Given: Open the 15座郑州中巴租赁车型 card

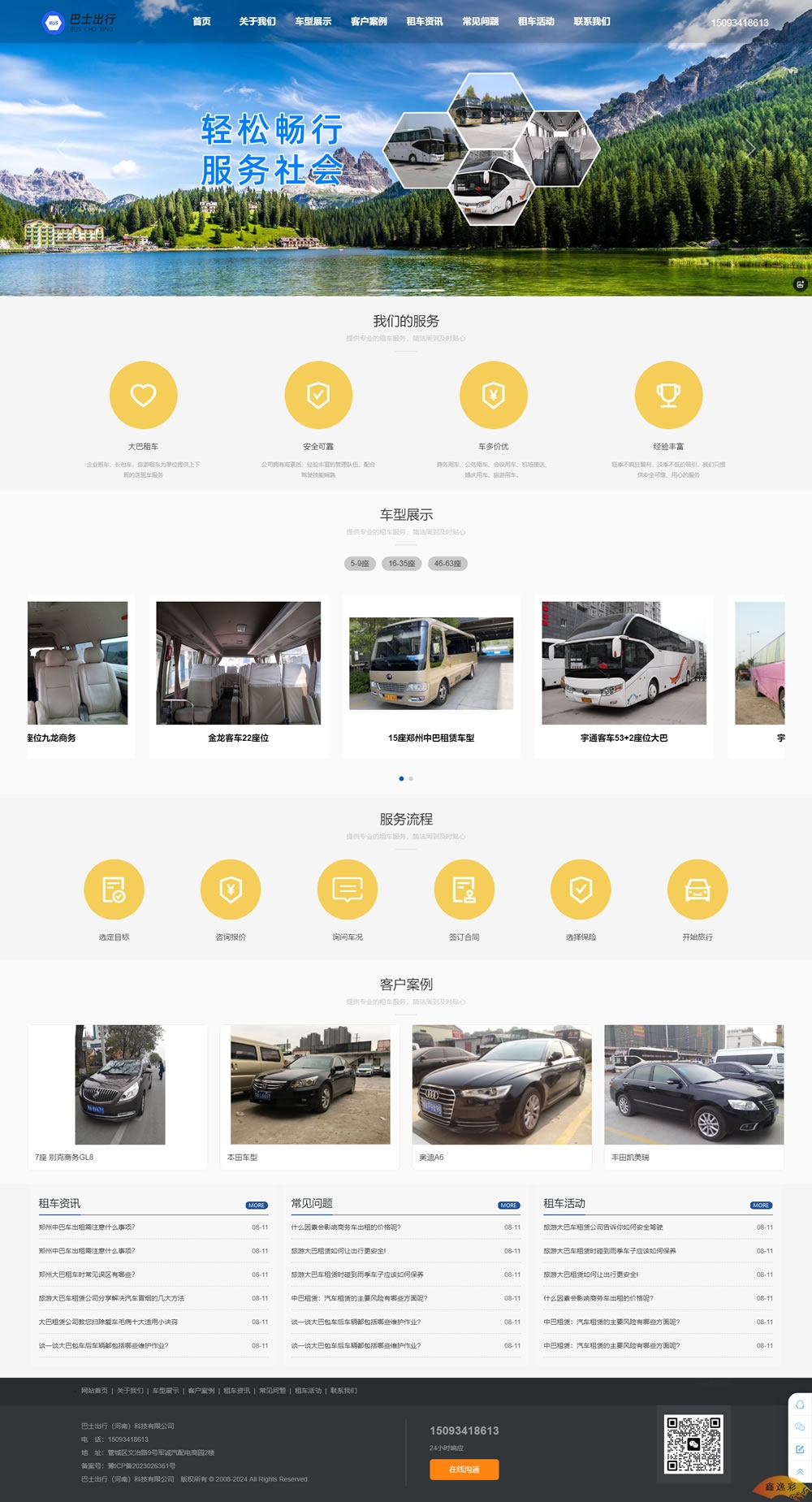Looking at the screenshot, I should point(431,674).
